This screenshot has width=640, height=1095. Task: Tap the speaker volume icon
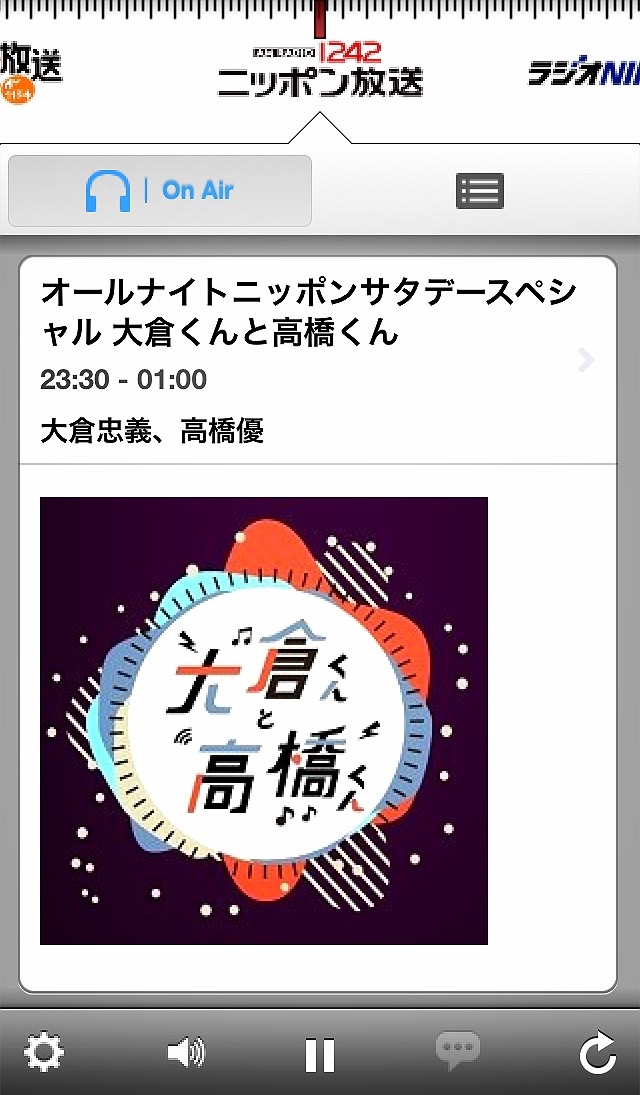coord(186,1052)
